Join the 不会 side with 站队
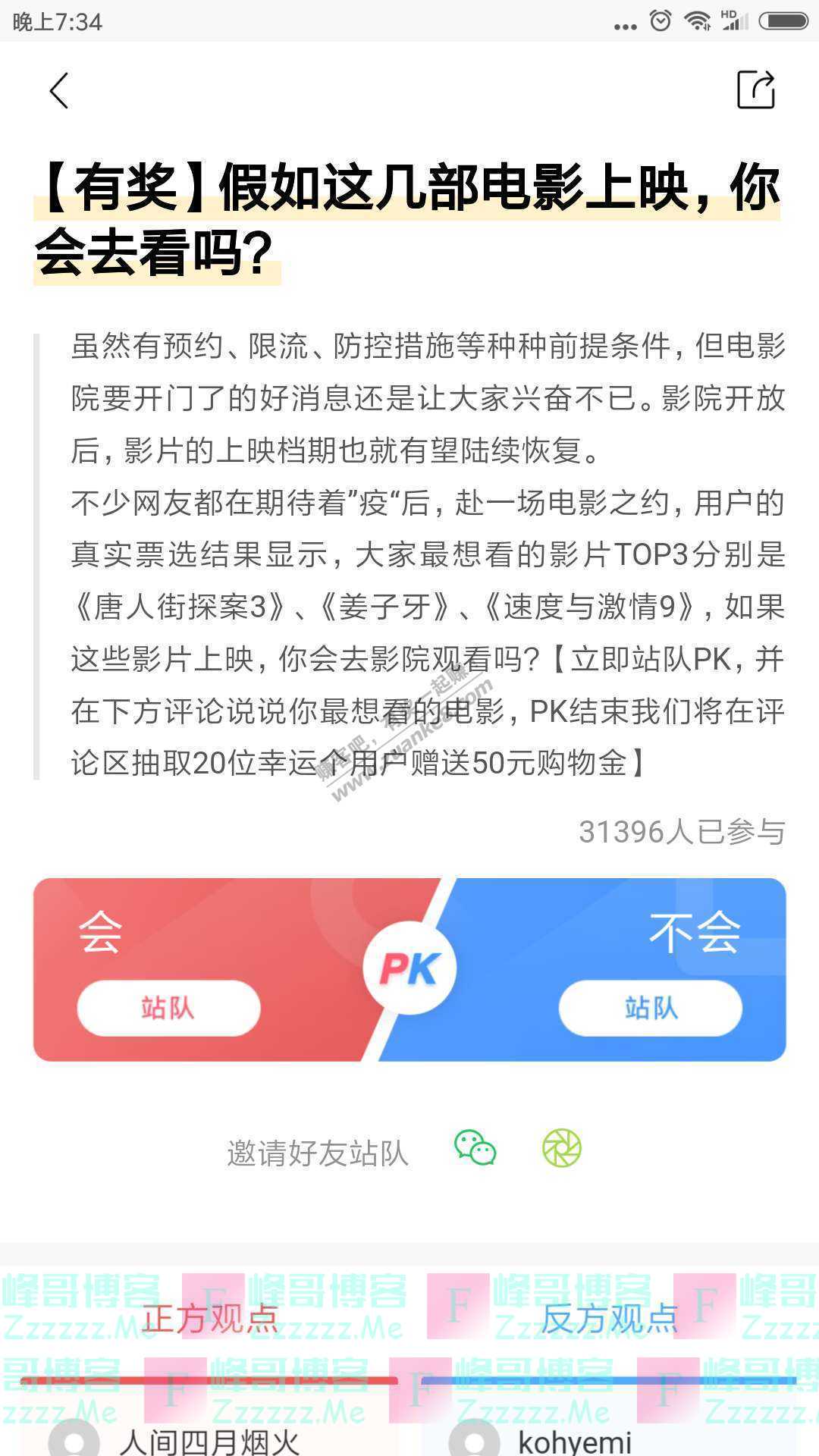The image size is (819, 1456). 651,1008
